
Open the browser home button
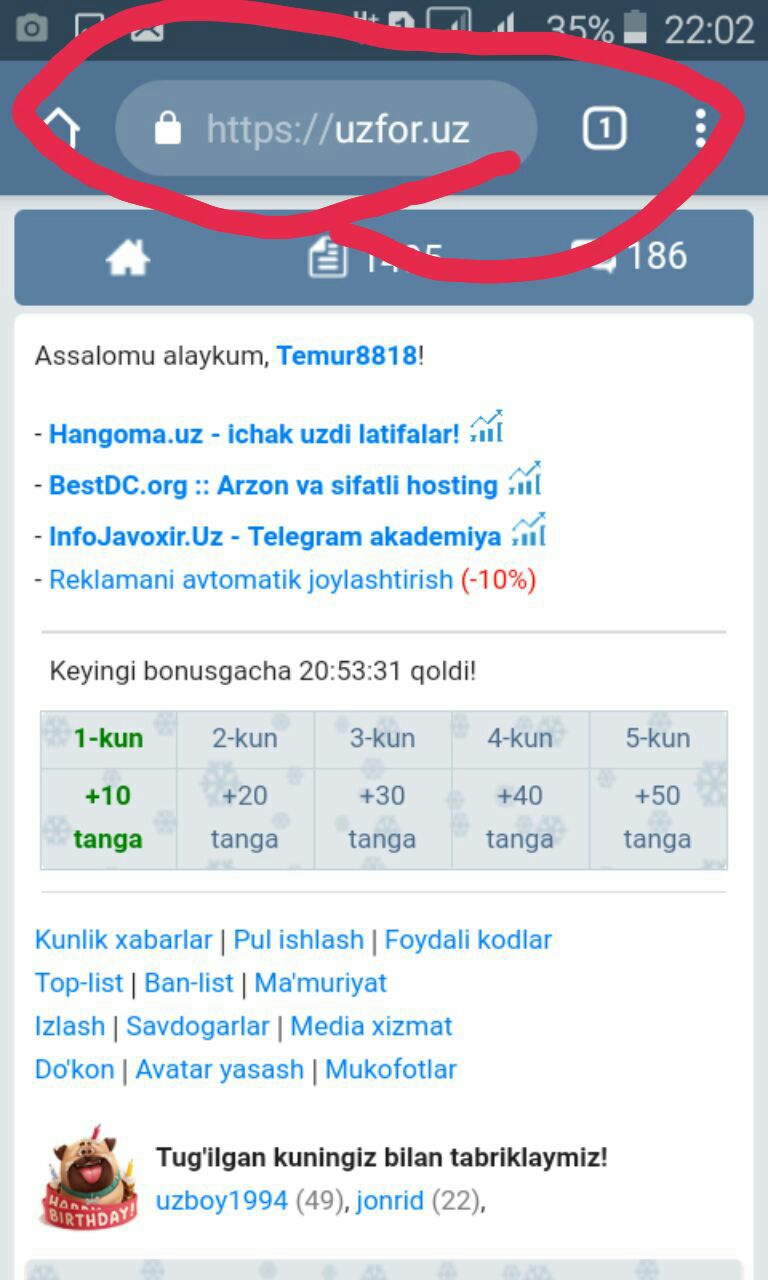(61, 129)
